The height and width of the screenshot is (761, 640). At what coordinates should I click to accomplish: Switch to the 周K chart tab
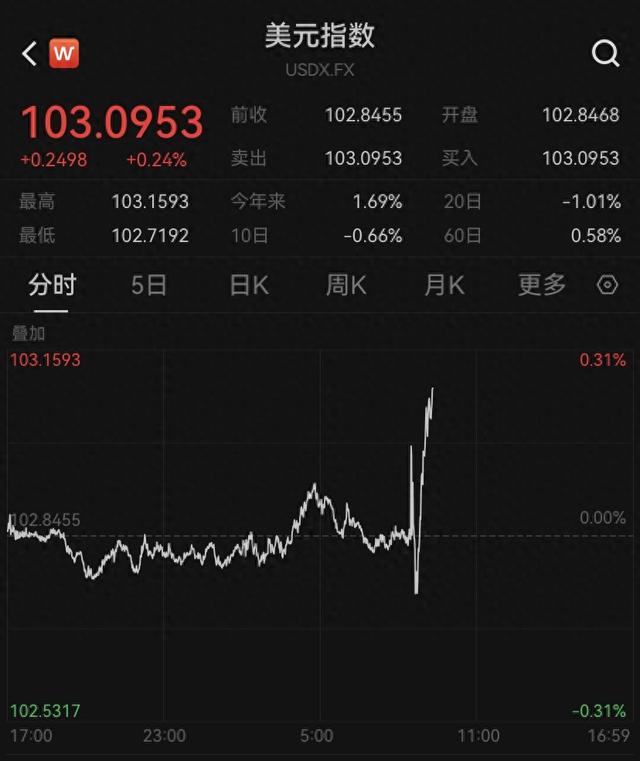[x=346, y=285]
